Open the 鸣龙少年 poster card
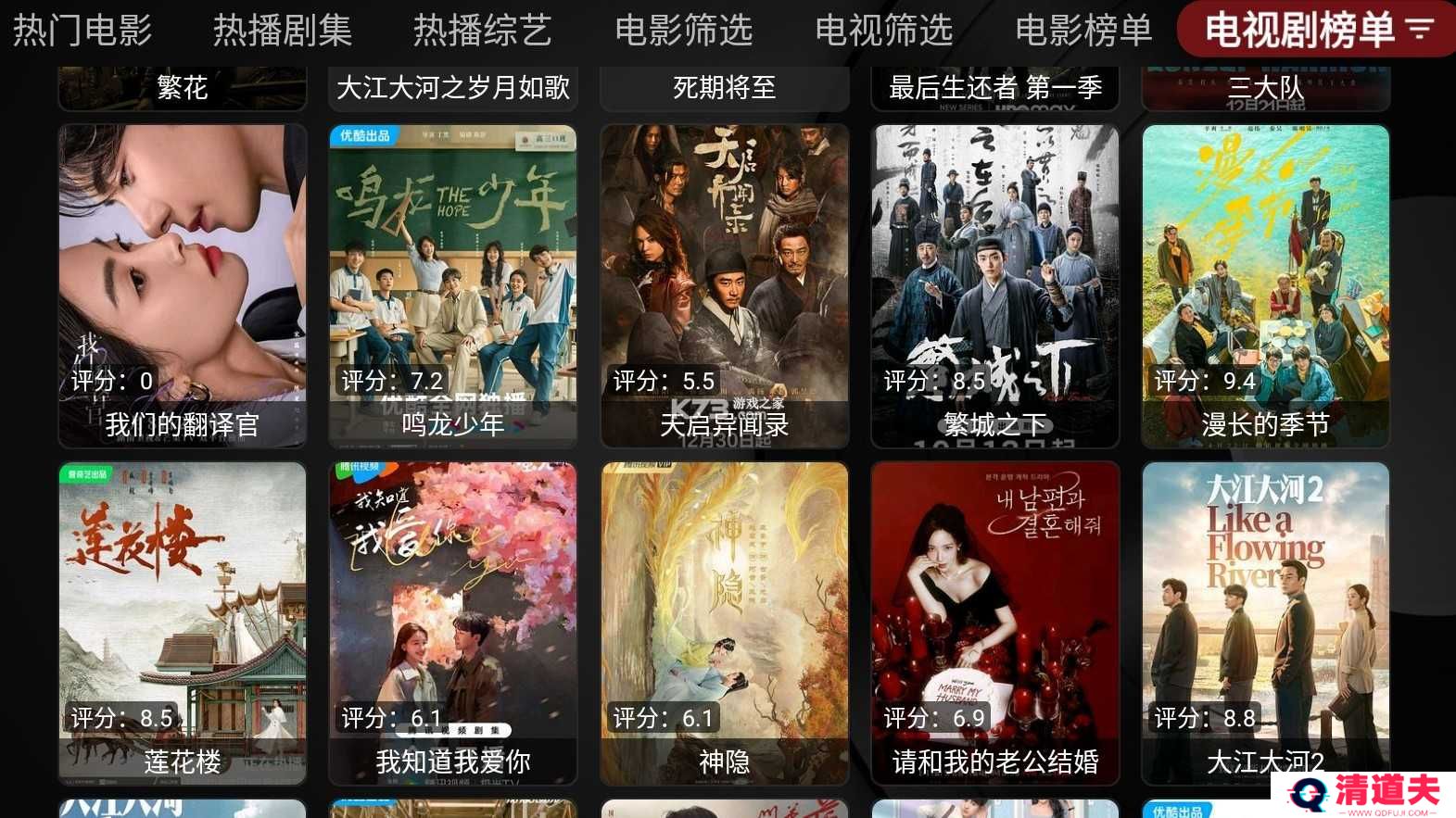Viewport: 1456px width, 818px height. 453,286
